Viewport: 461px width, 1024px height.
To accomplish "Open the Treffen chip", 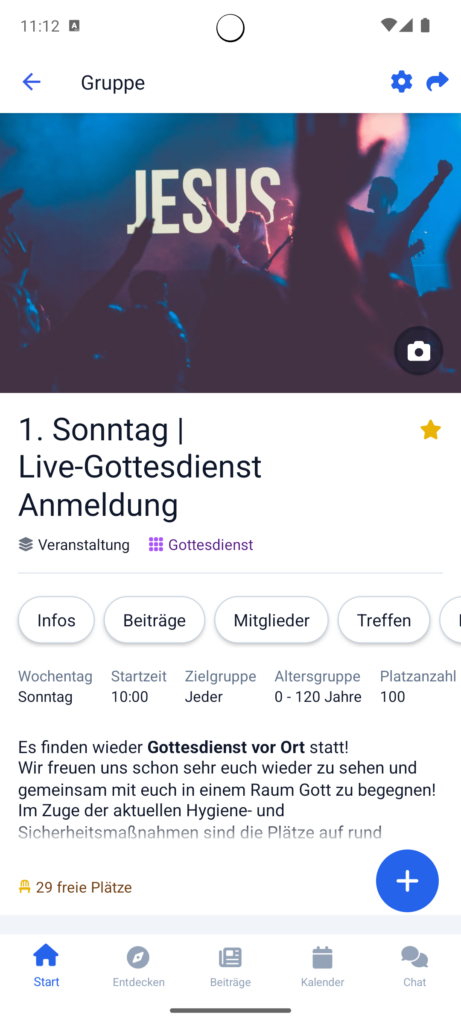I will (x=384, y=620).
